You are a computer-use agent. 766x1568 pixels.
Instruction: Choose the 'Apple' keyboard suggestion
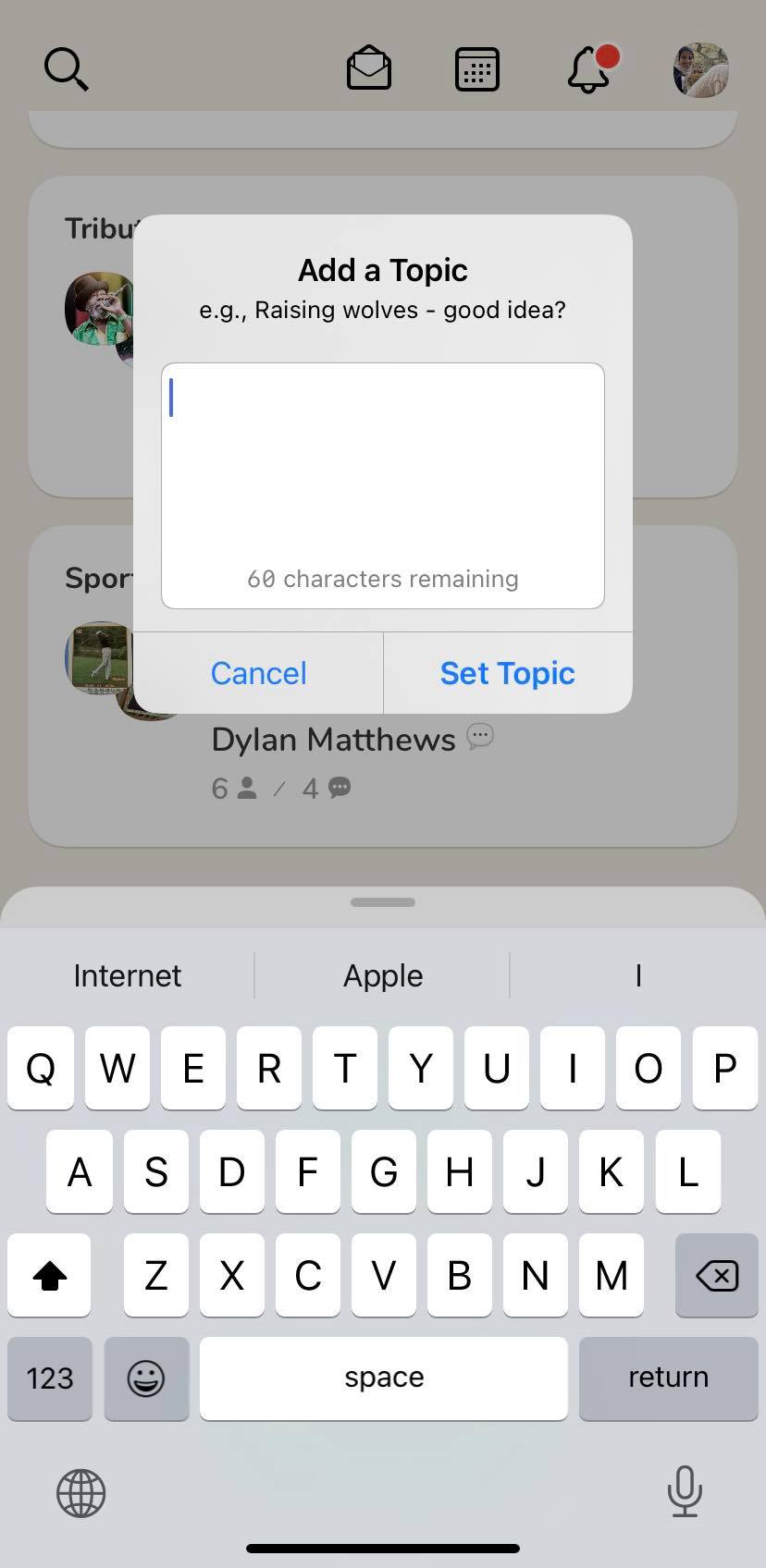(383, 975)
